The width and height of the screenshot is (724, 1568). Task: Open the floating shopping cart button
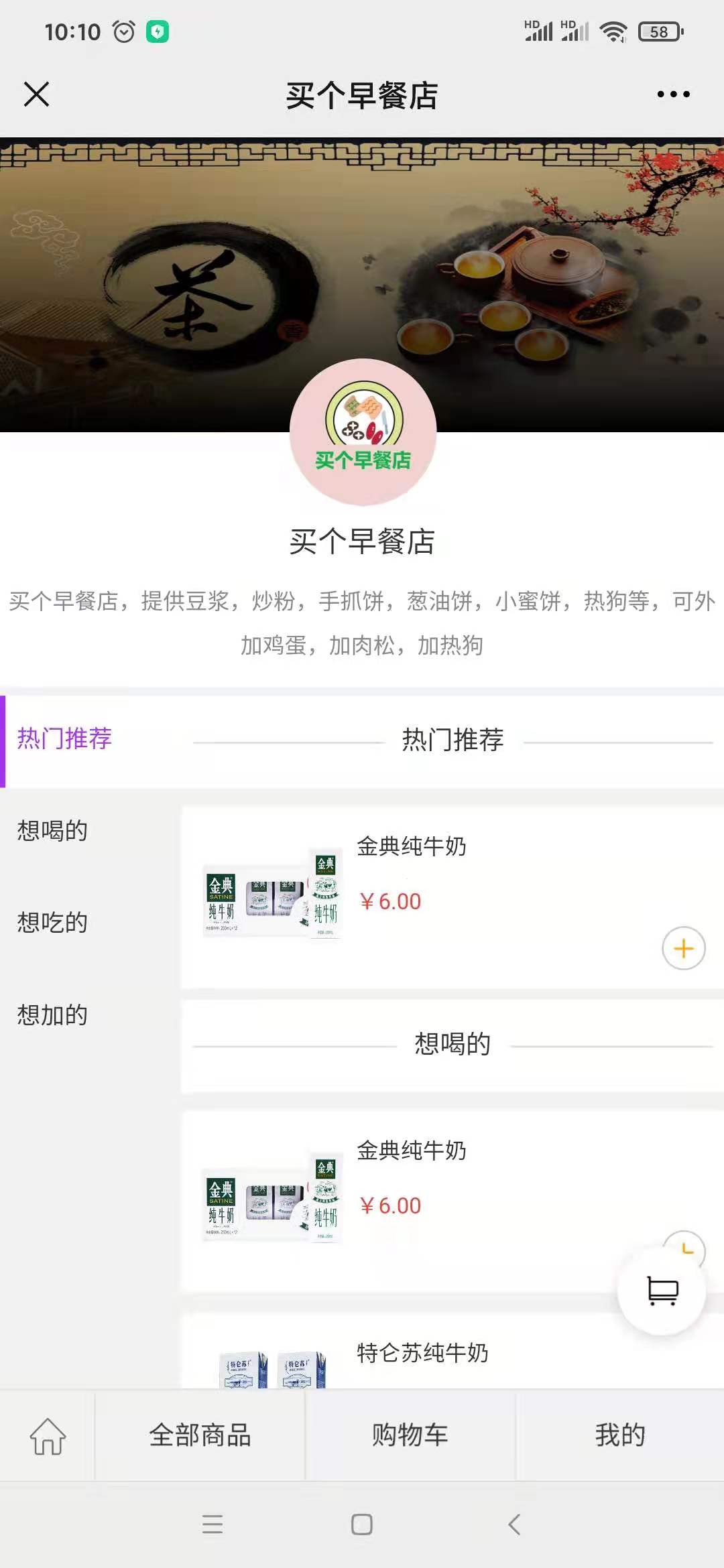pos(662,1291)
